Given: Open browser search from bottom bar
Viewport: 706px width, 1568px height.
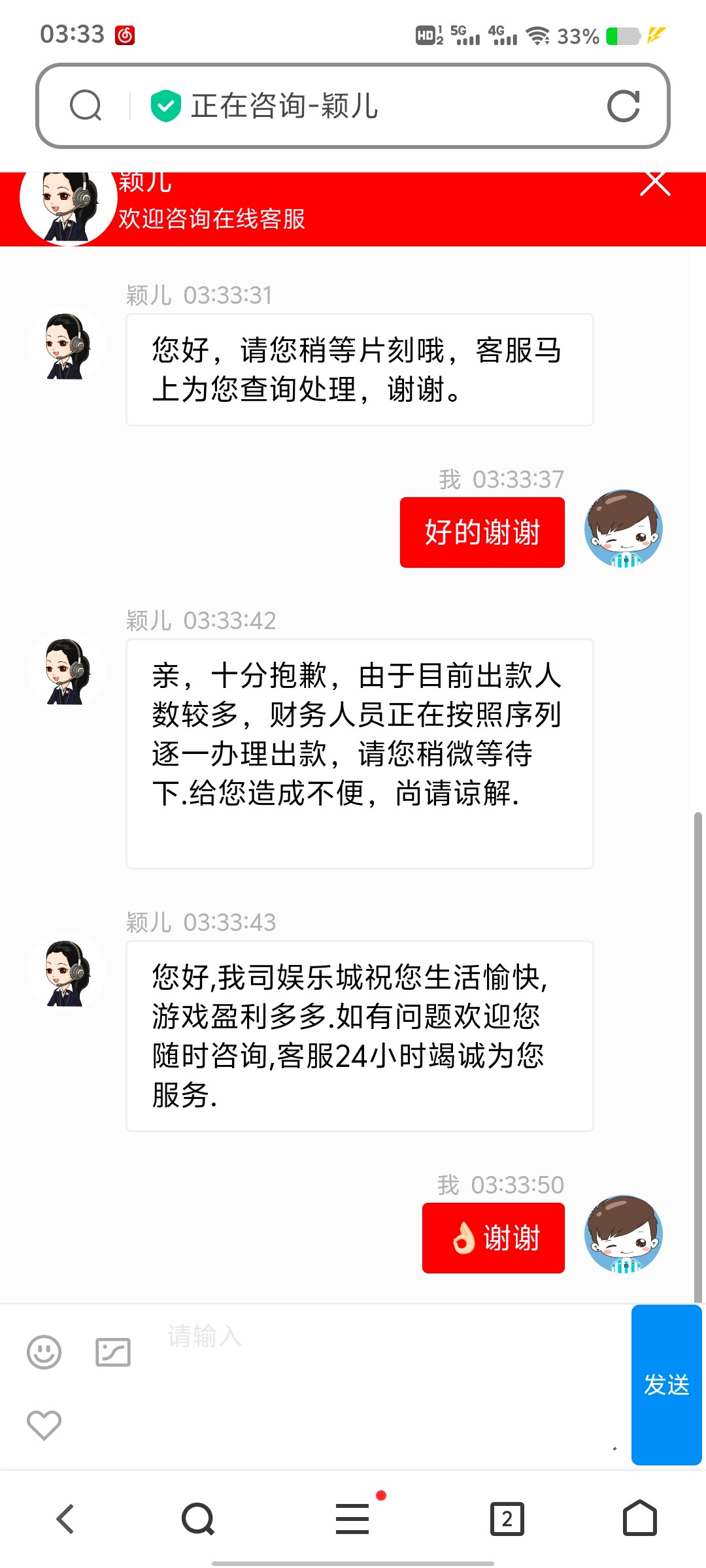Looking at the screenshot, I should 198,1519.
